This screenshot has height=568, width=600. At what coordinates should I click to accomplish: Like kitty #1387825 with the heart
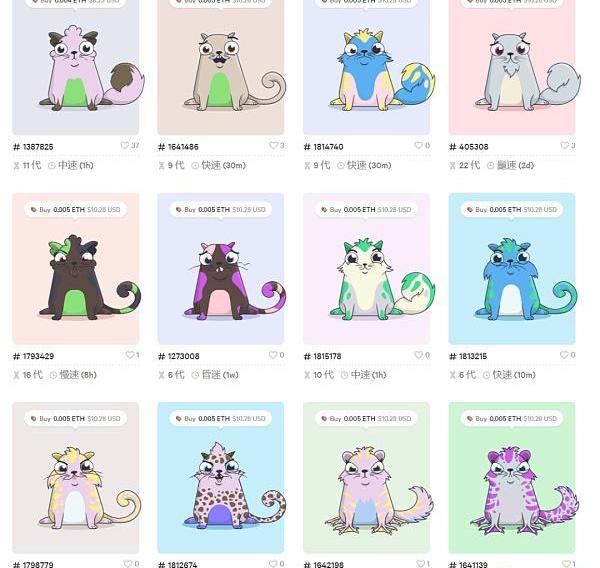pos(125,146)
